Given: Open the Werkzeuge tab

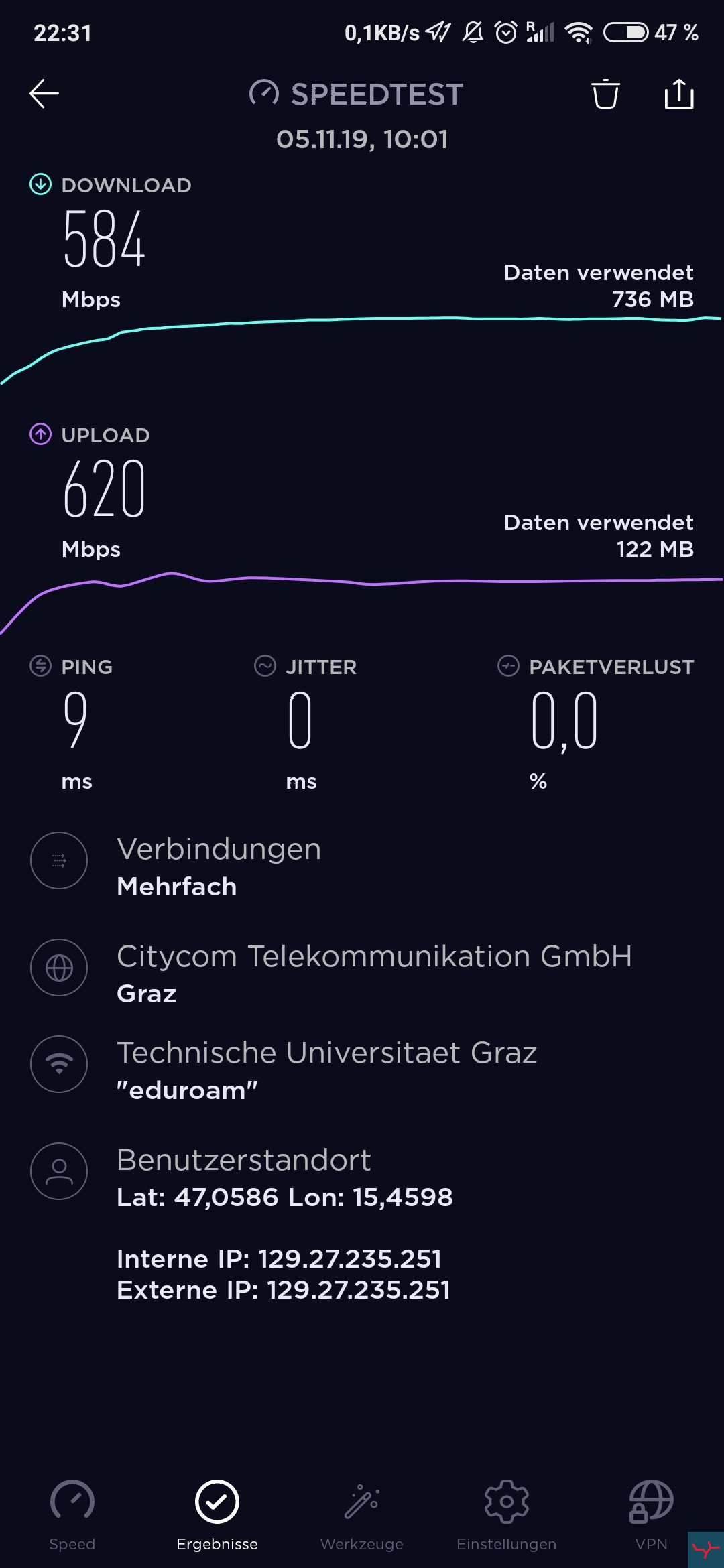Looking at the screenshot, I should tap(362, 1514).
